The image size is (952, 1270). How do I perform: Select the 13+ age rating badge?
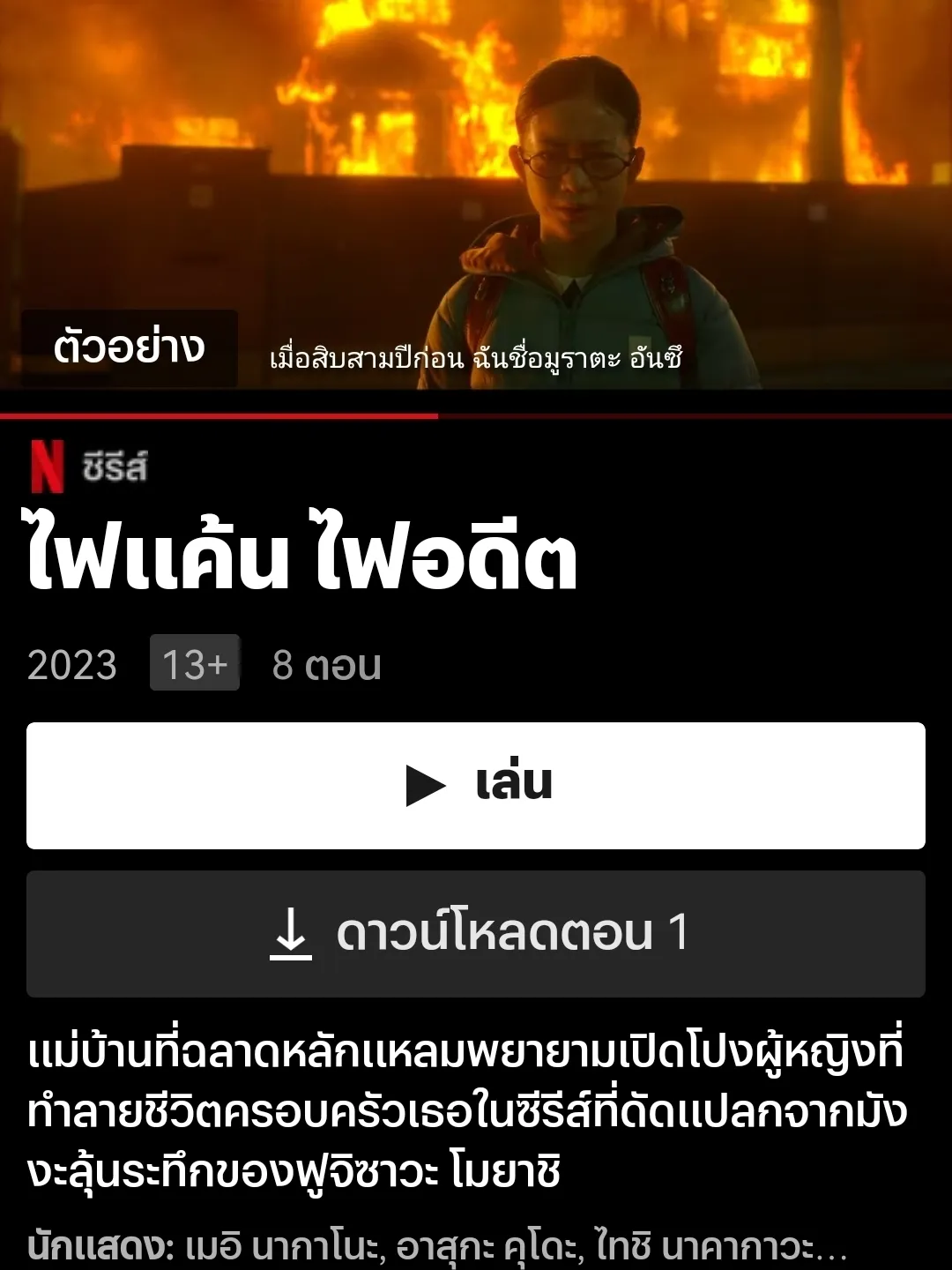pyautogui.click(x=195, y=664)
